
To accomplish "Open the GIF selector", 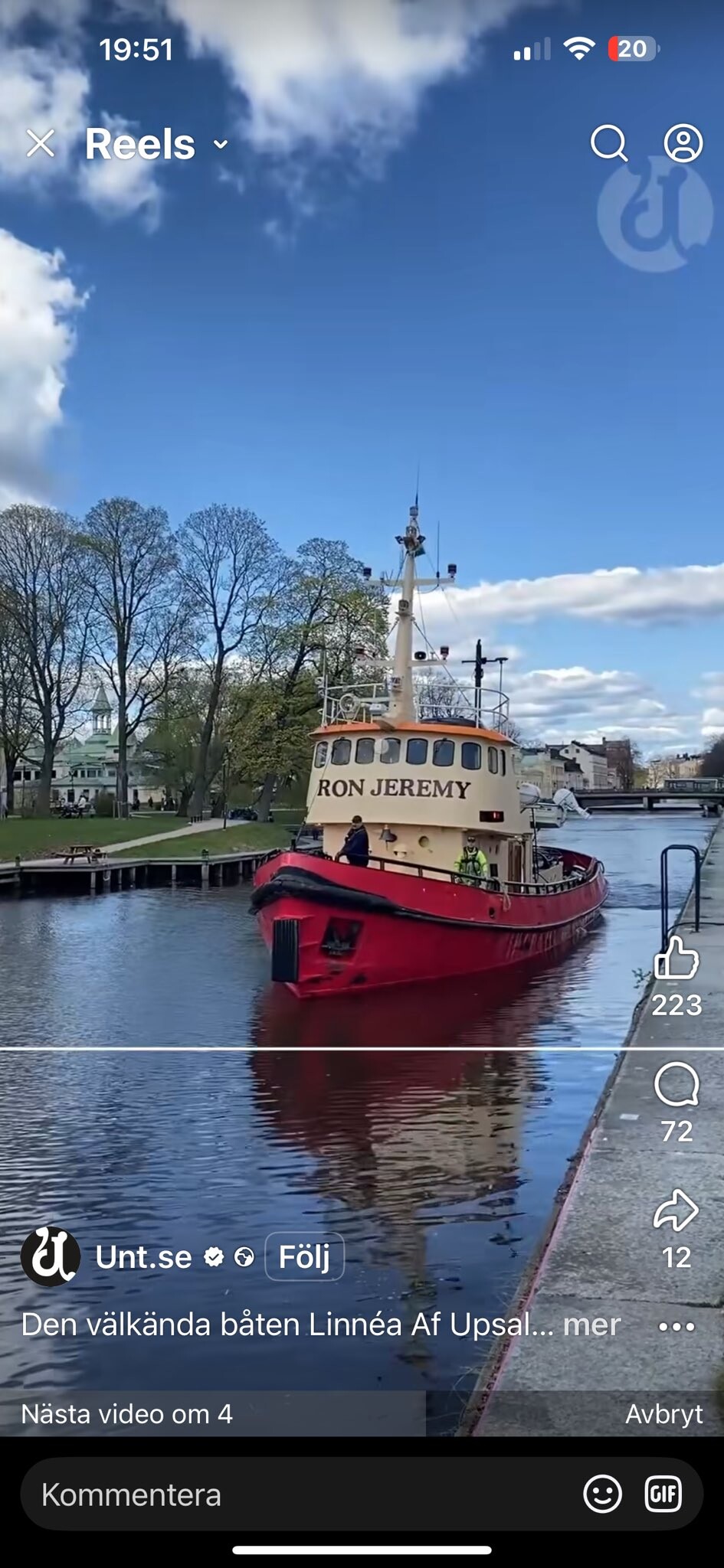I will pyautogui.click(x=663, y=1494).
